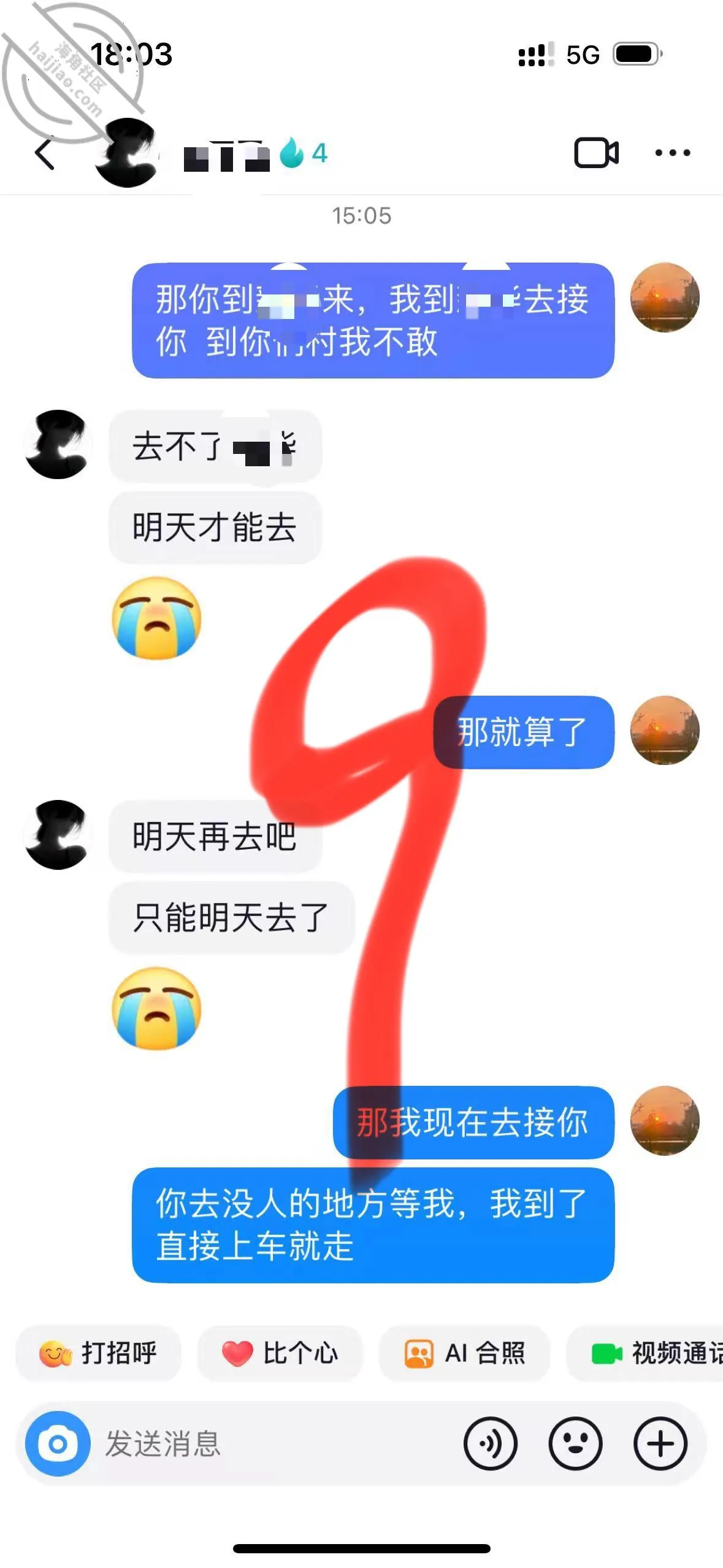Go back from this chat

point(44,153)
